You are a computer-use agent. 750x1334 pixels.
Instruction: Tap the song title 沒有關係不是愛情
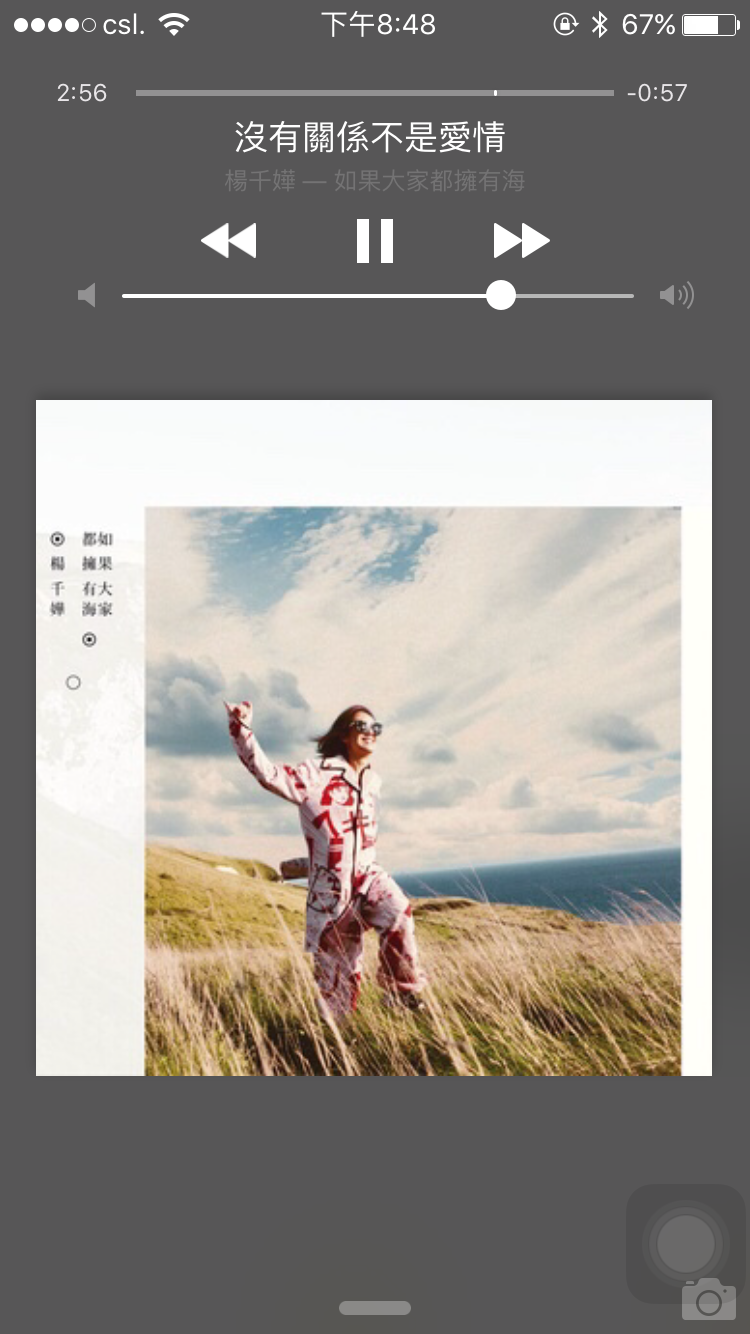coord(370,137)
